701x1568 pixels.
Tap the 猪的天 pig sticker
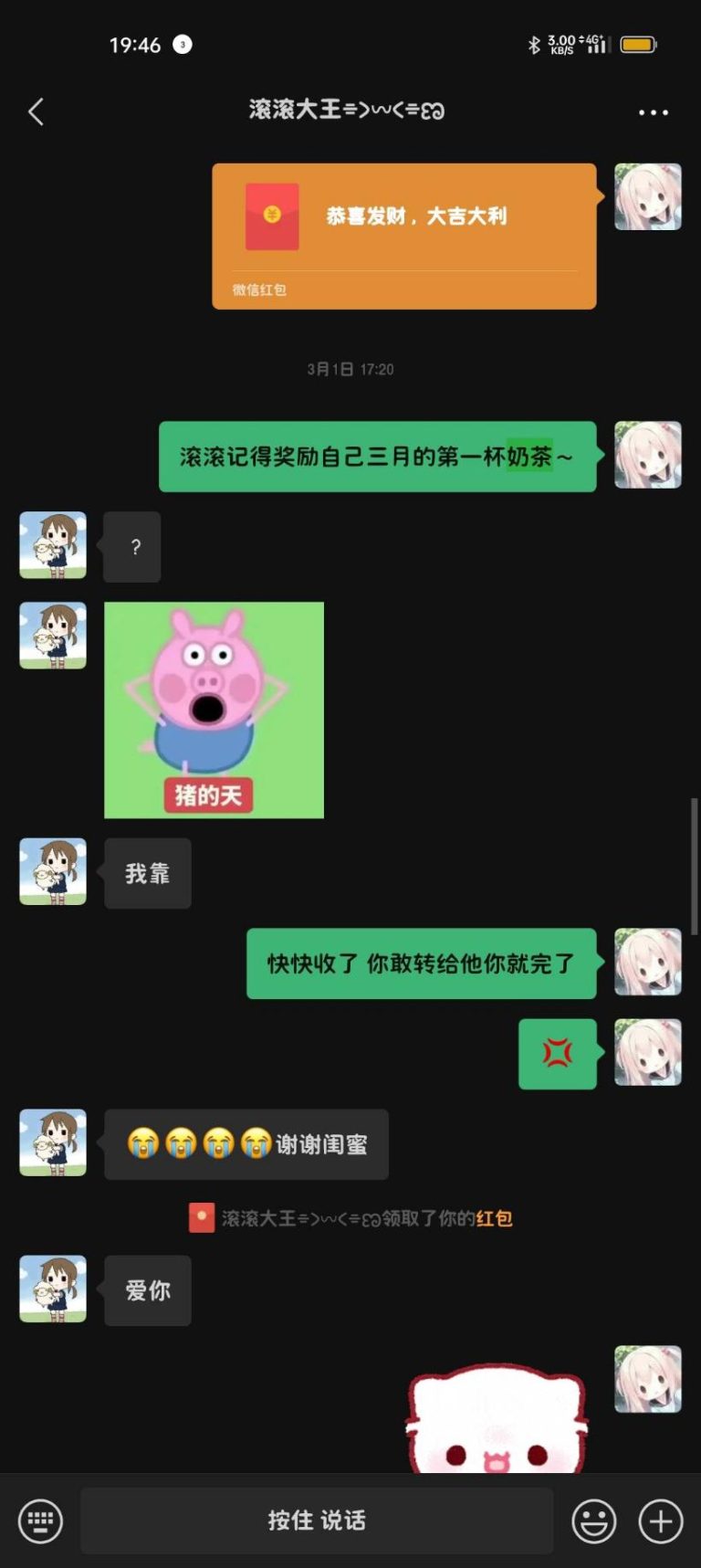213,710
